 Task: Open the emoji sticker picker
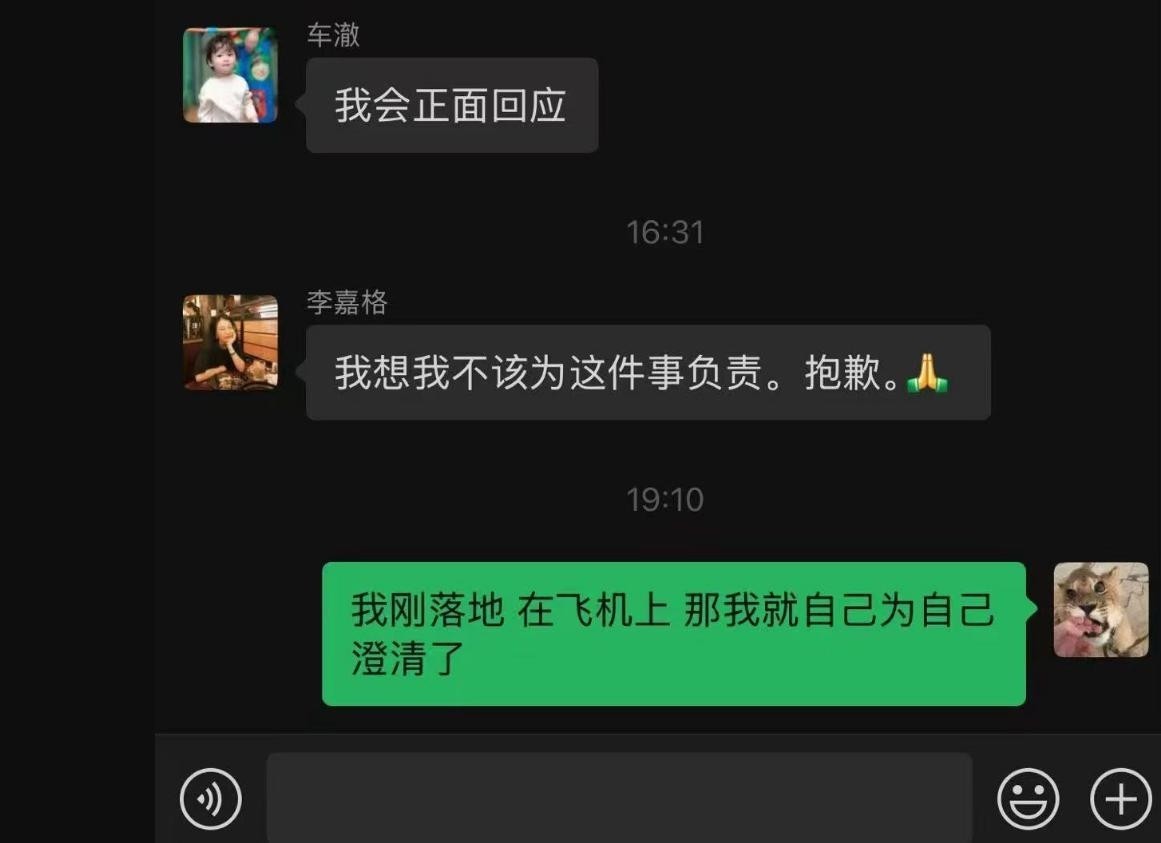point(1028,798)
